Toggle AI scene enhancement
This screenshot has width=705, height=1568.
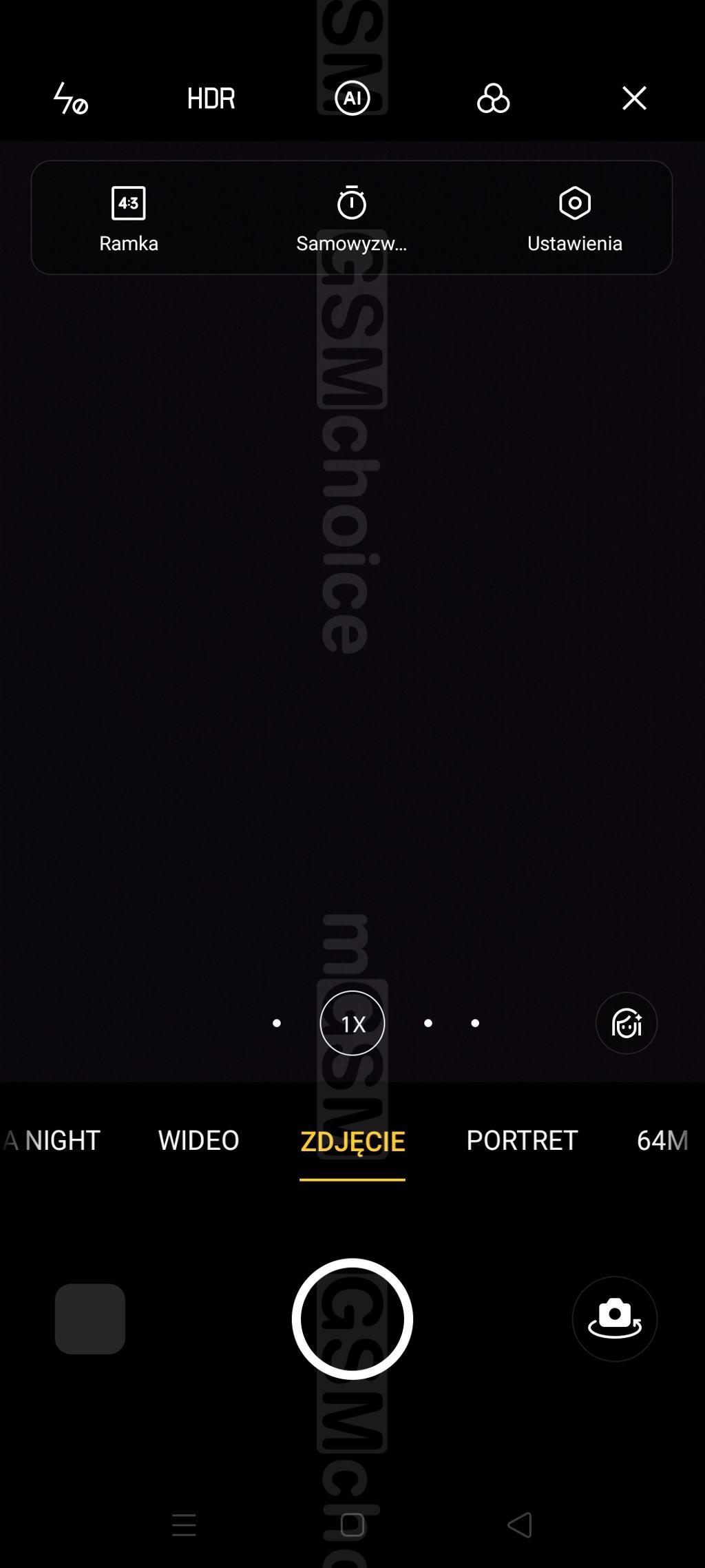(x=352, y=99)
